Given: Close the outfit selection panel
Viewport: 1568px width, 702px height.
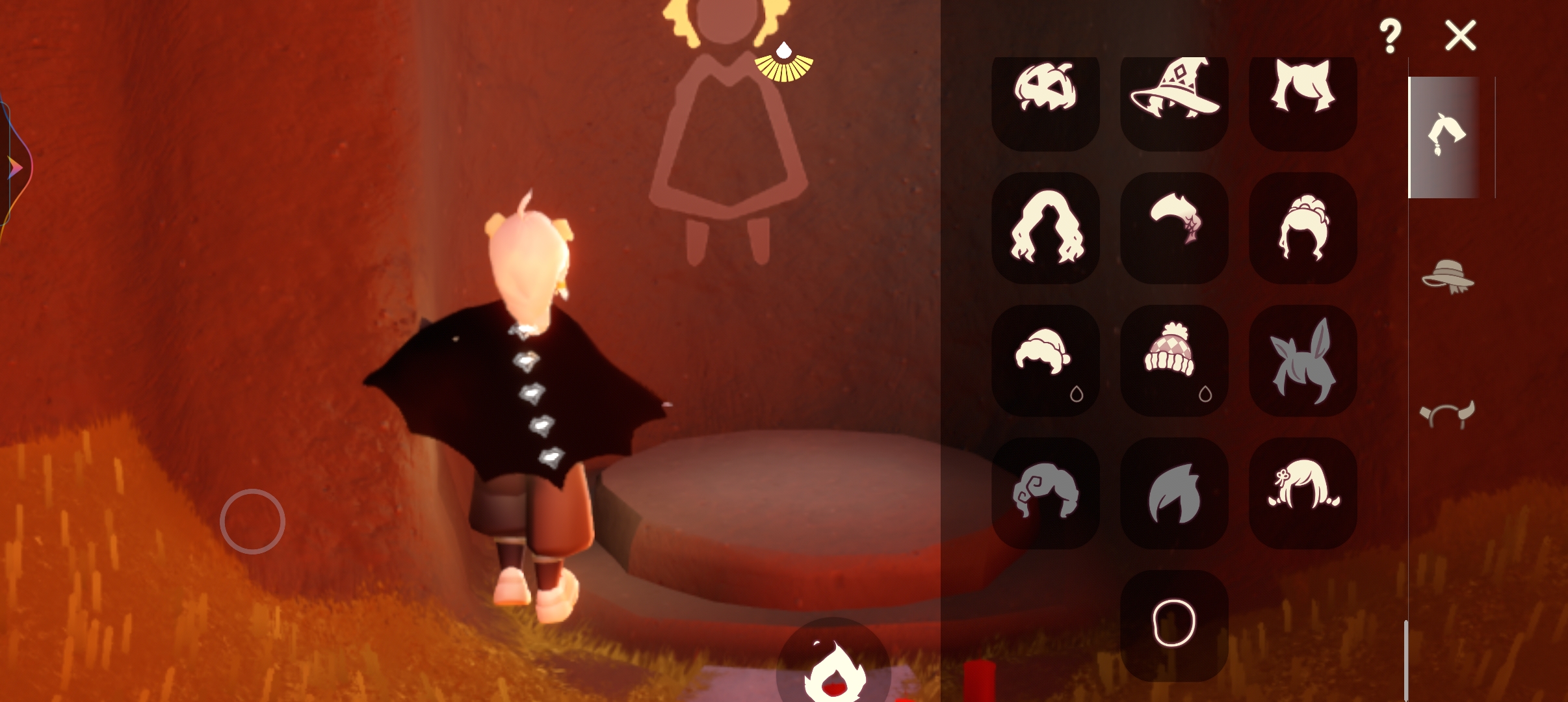Looking at the screenshot, I should pos(1460,35).
